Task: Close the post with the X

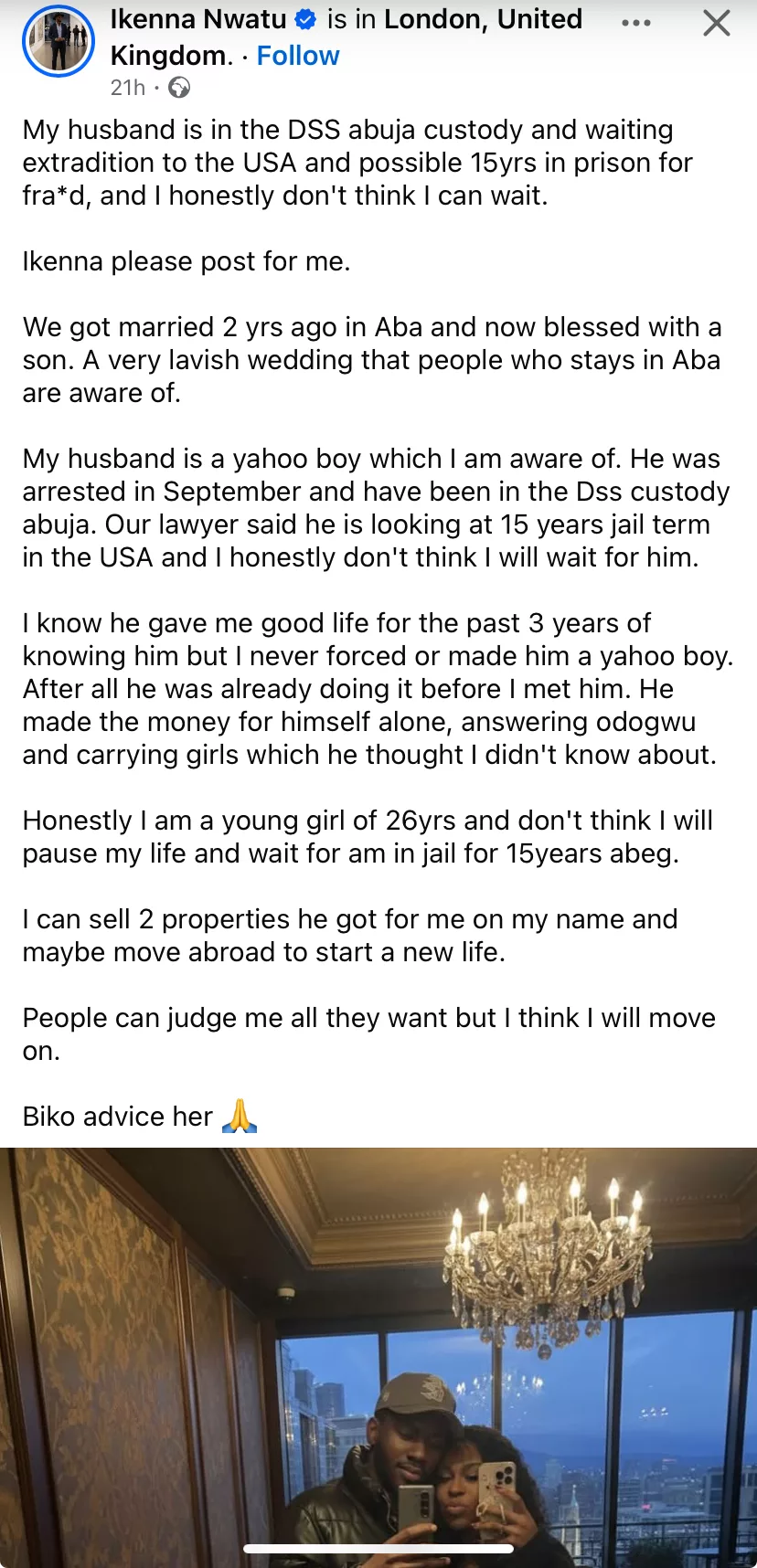Action: click(716, 23)
